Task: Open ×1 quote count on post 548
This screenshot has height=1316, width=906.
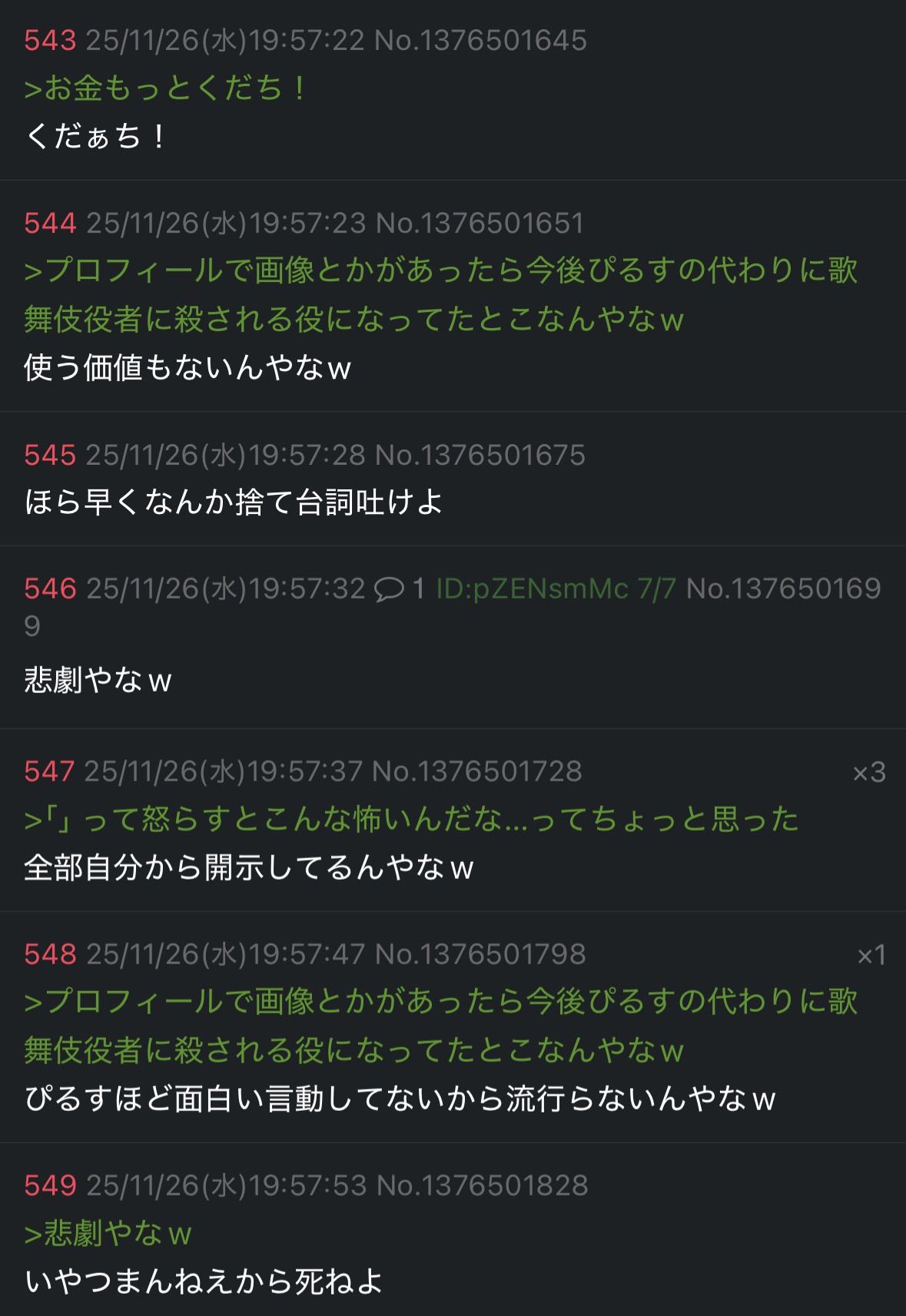Action: 871,955
